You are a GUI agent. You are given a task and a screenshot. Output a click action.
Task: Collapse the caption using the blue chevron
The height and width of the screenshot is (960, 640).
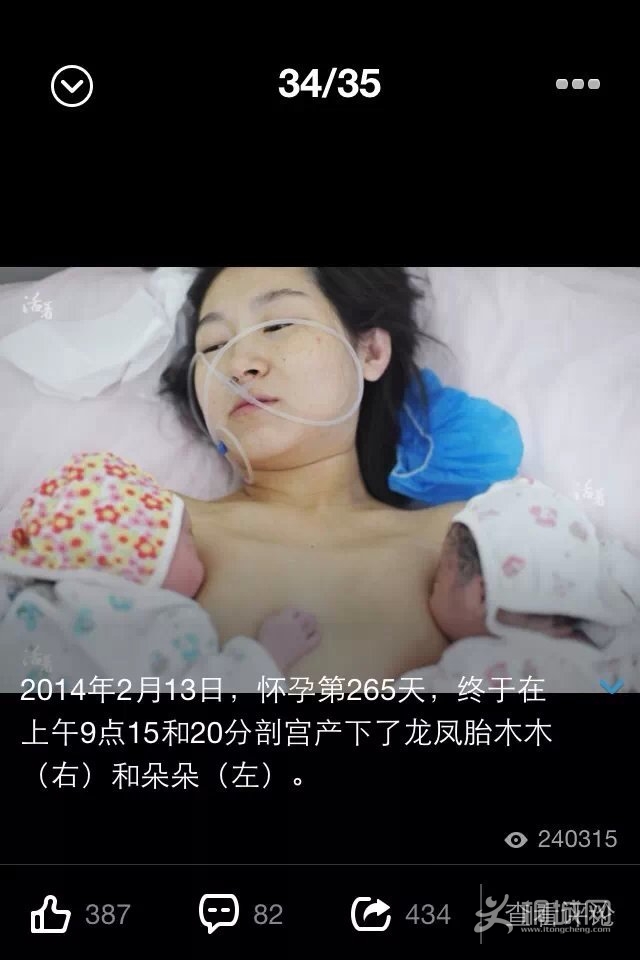611,686
